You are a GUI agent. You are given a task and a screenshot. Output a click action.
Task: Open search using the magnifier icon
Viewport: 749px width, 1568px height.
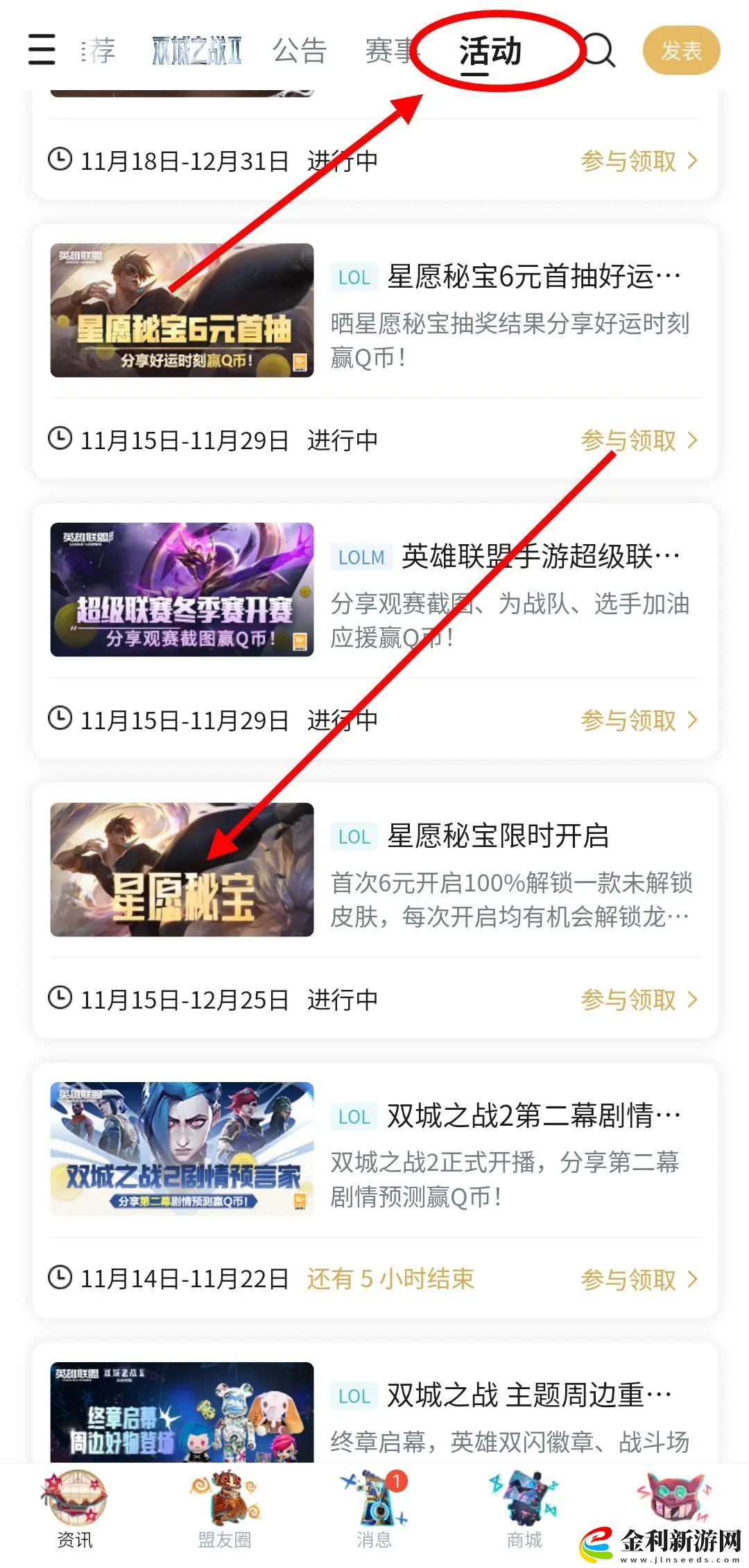599,50
